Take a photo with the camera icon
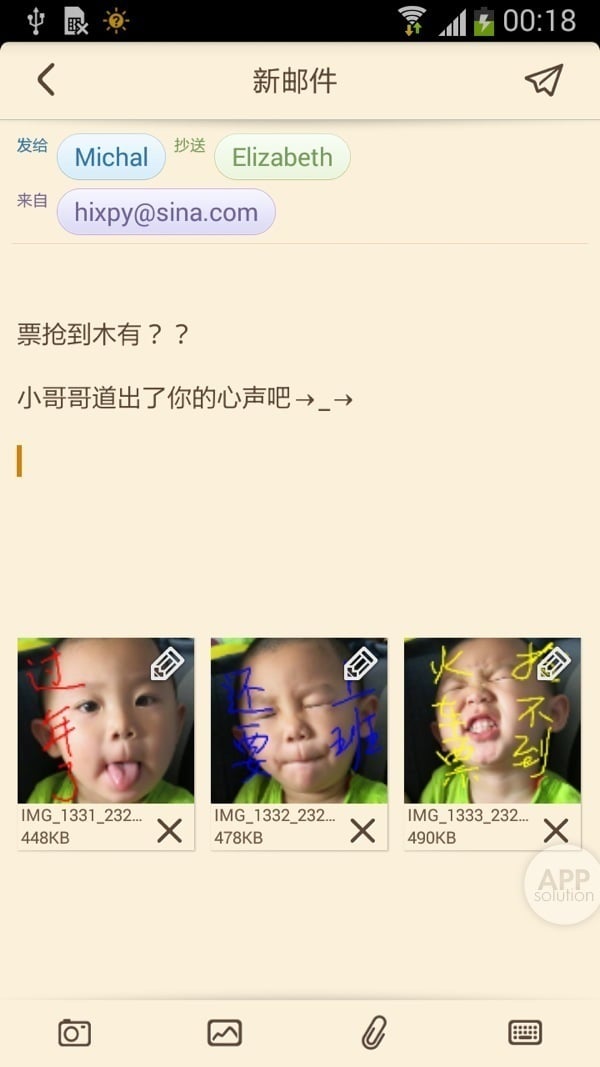The image size is (600, 1067). (x=74, y=1032)
